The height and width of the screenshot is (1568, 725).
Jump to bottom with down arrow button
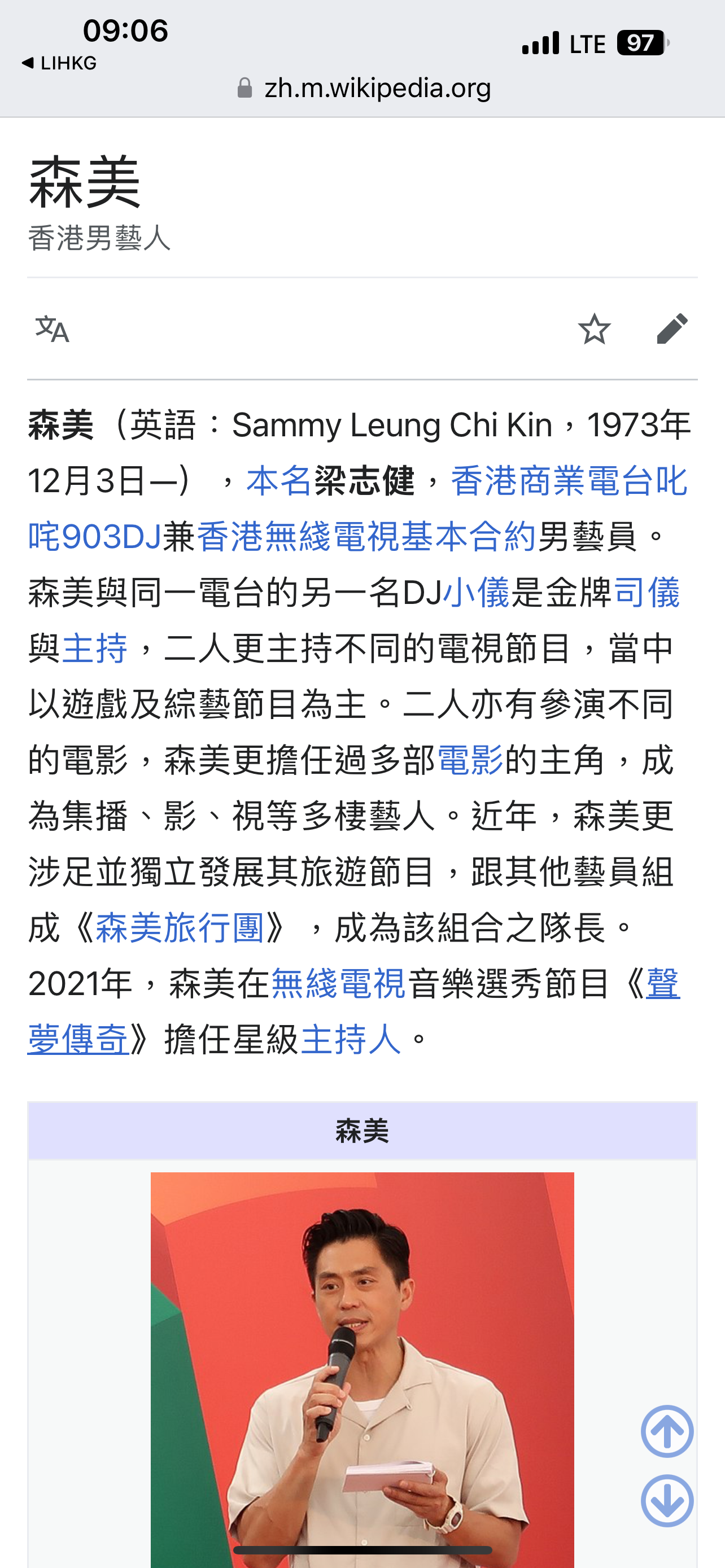pyautogui.click(x=667, y=1501)
